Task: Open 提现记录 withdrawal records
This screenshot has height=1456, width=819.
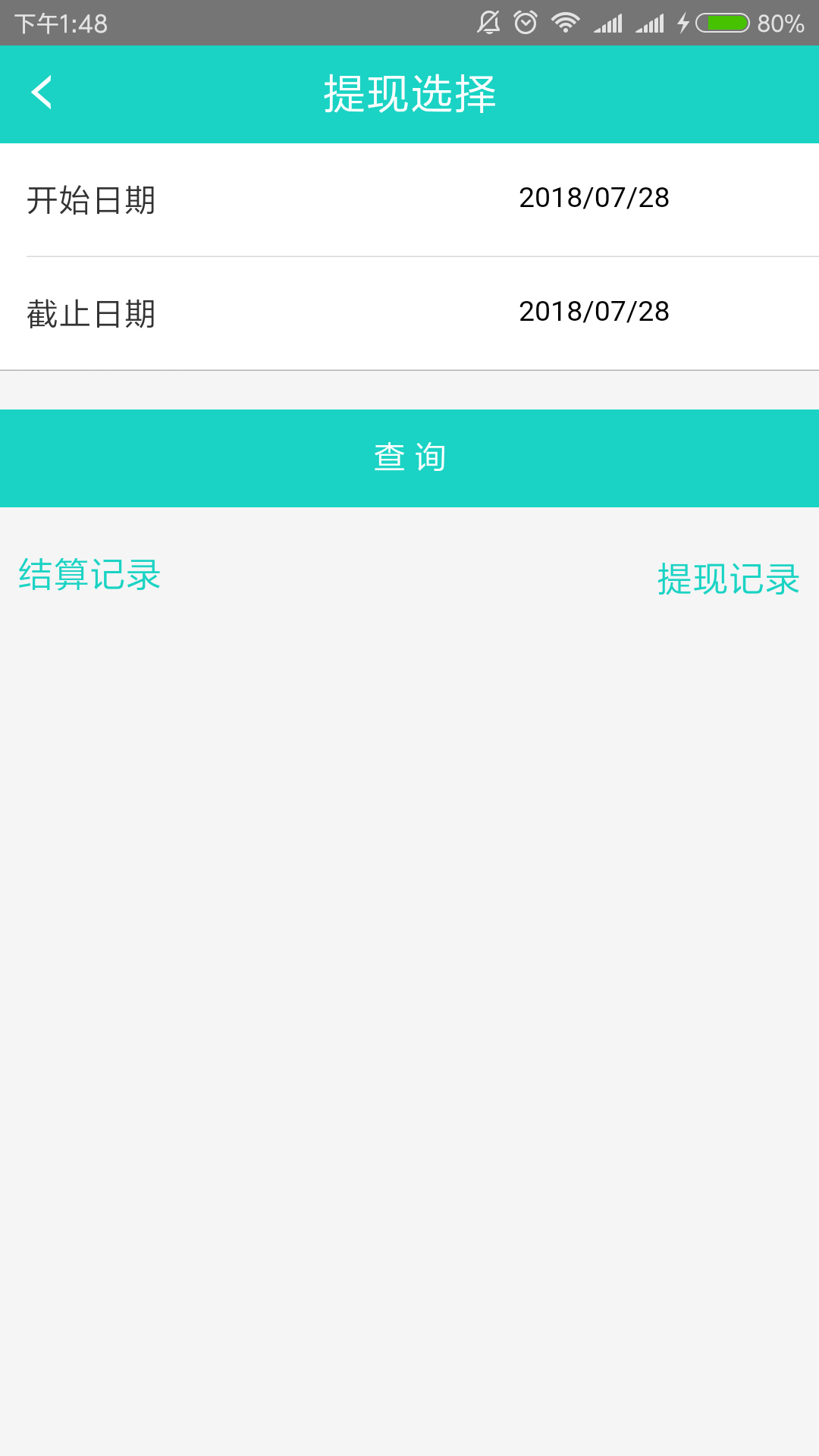Action: (728, 579)
